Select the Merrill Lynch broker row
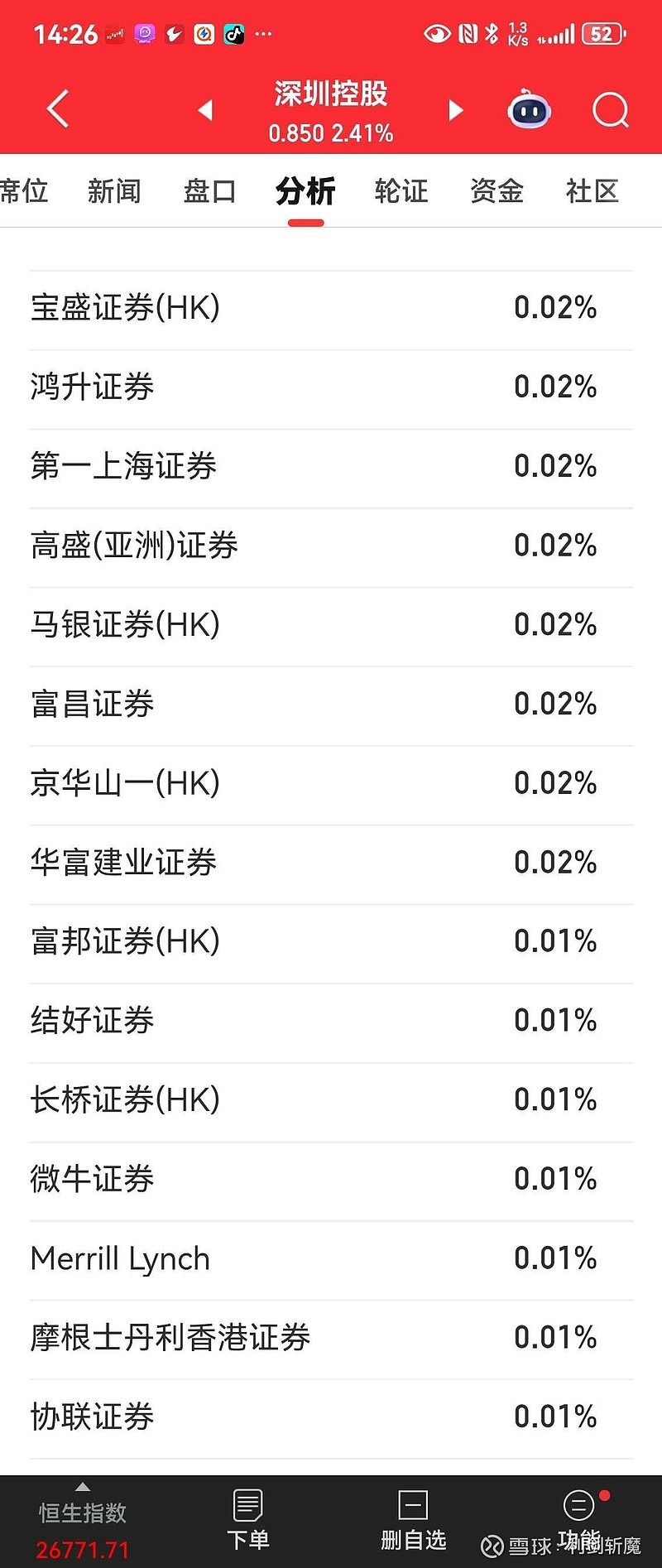This screenshot has height=1568, width=662. pos(331,1258)
